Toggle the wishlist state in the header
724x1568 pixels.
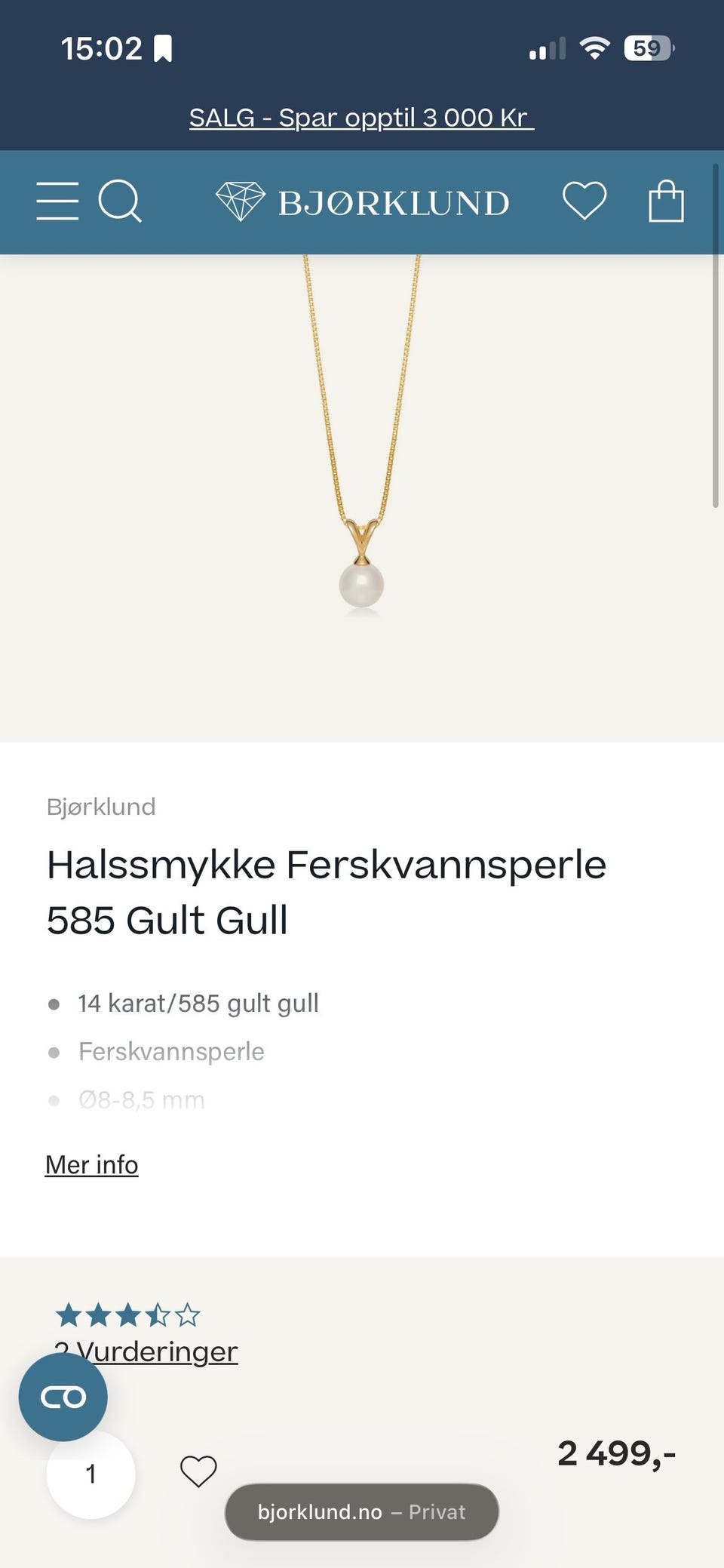[x=584, y=201]
